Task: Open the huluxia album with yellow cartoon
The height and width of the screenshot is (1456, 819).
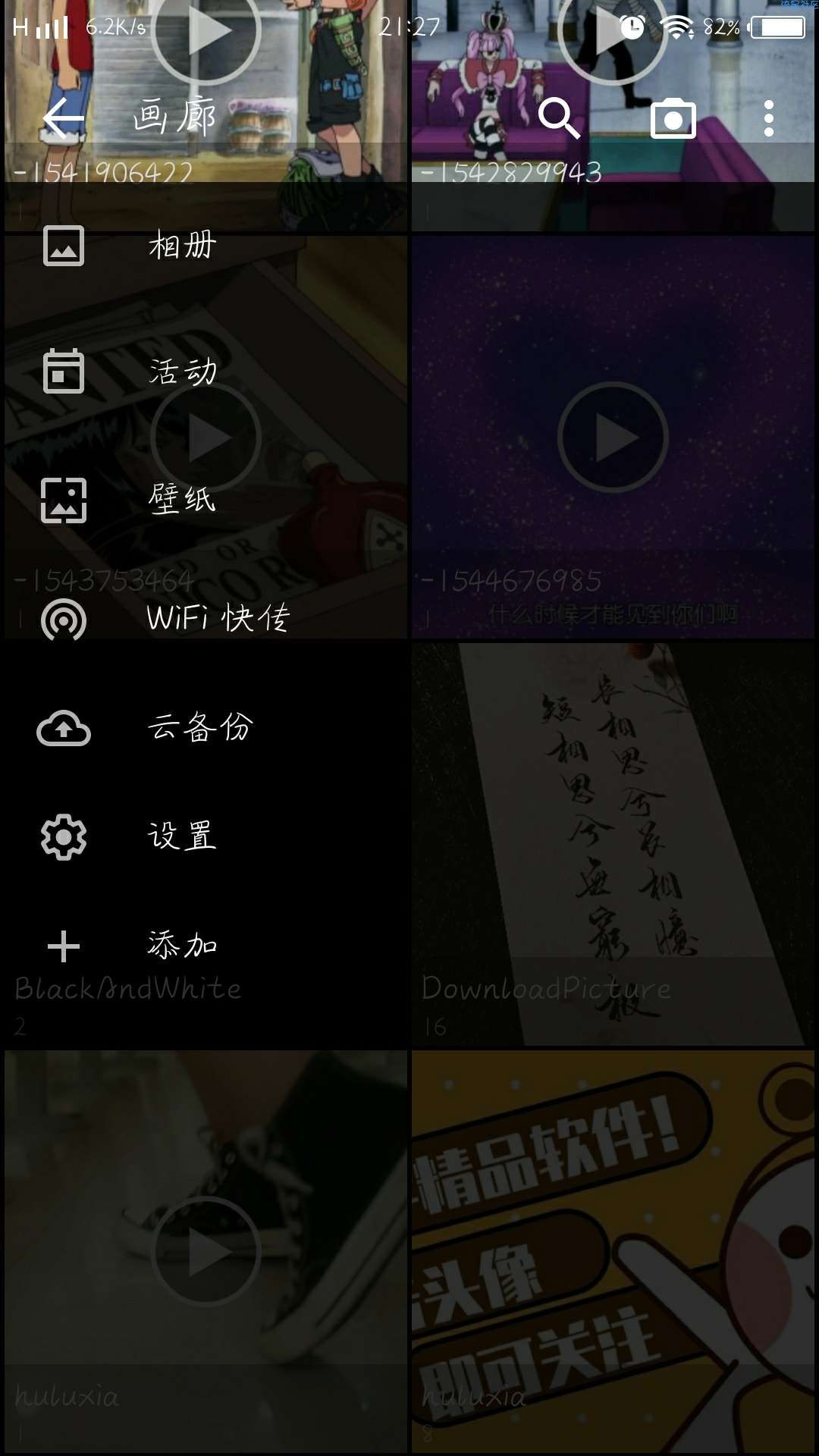Action: [613, 1251]
